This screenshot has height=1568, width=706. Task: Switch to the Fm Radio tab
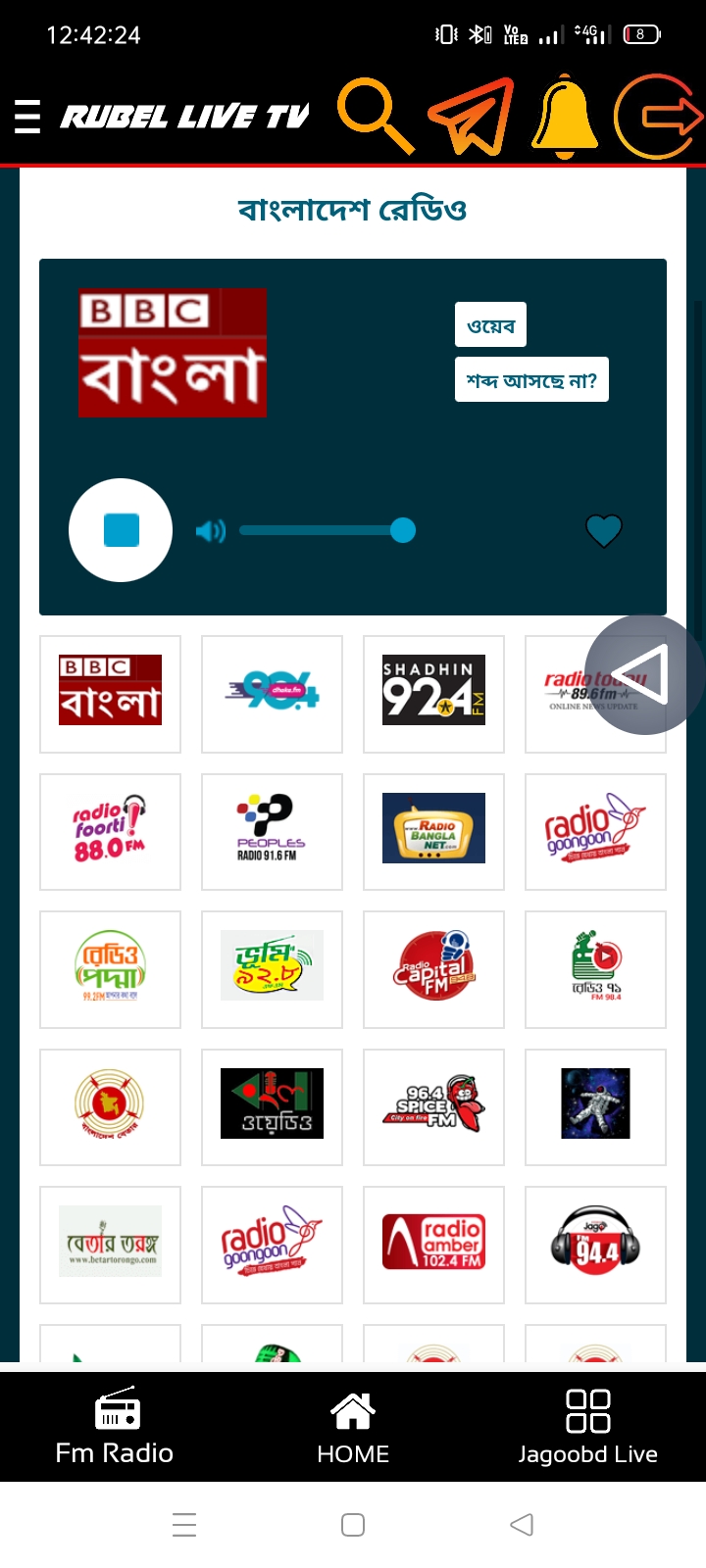(x=115, y=1427)
